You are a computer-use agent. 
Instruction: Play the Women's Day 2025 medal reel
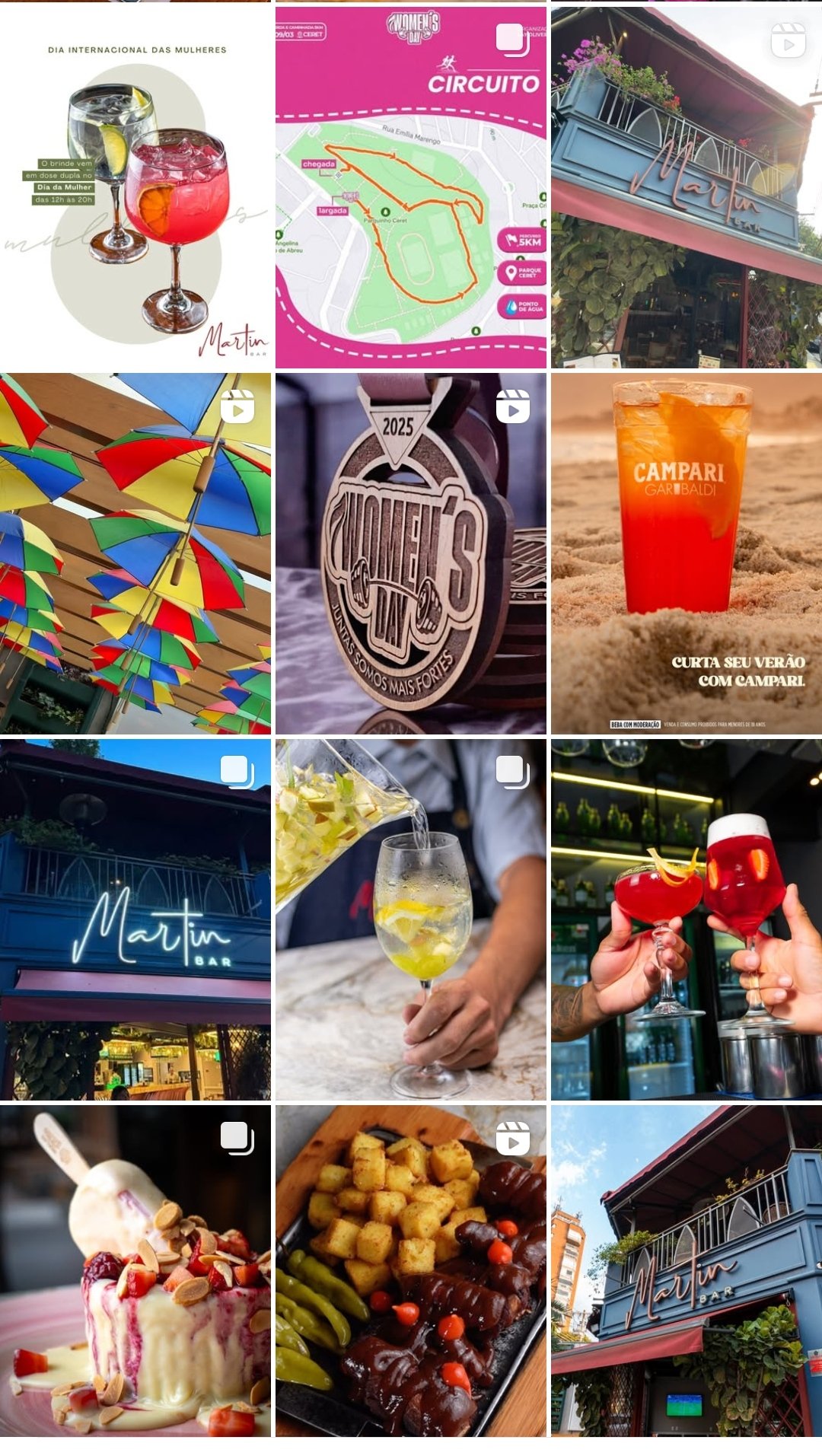click(411, 553)
